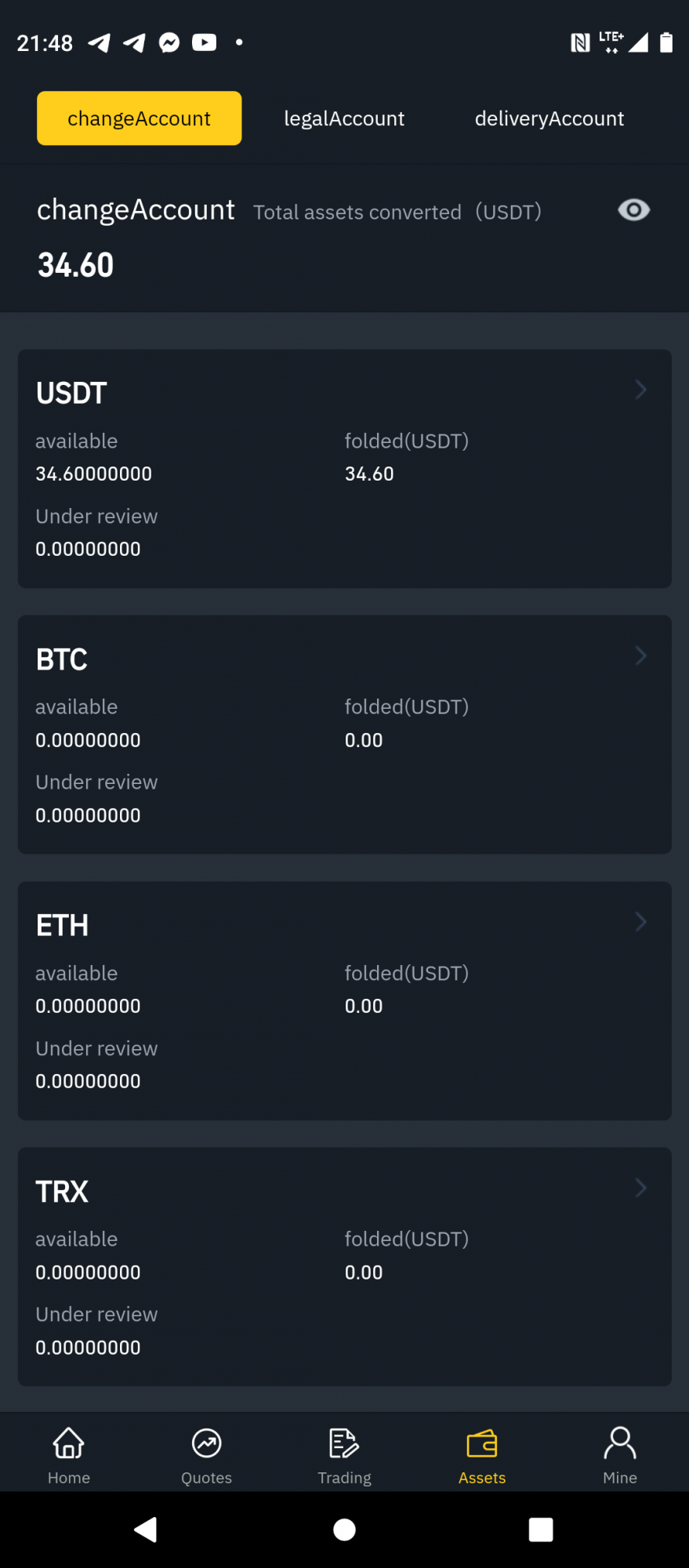Switch to the Trading tab

click(344, 1455)
